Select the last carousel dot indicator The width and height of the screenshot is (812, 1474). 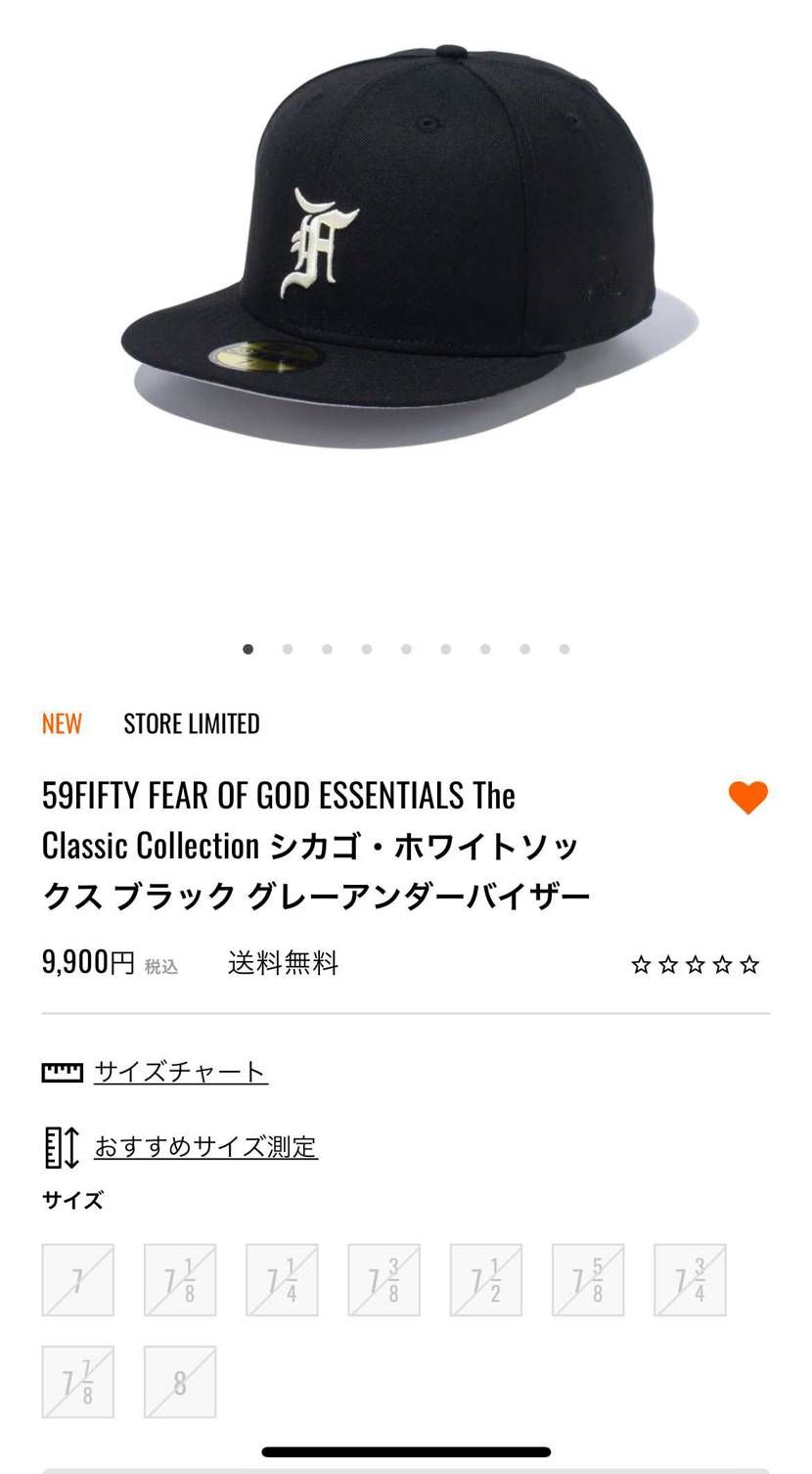click(564, 648)
